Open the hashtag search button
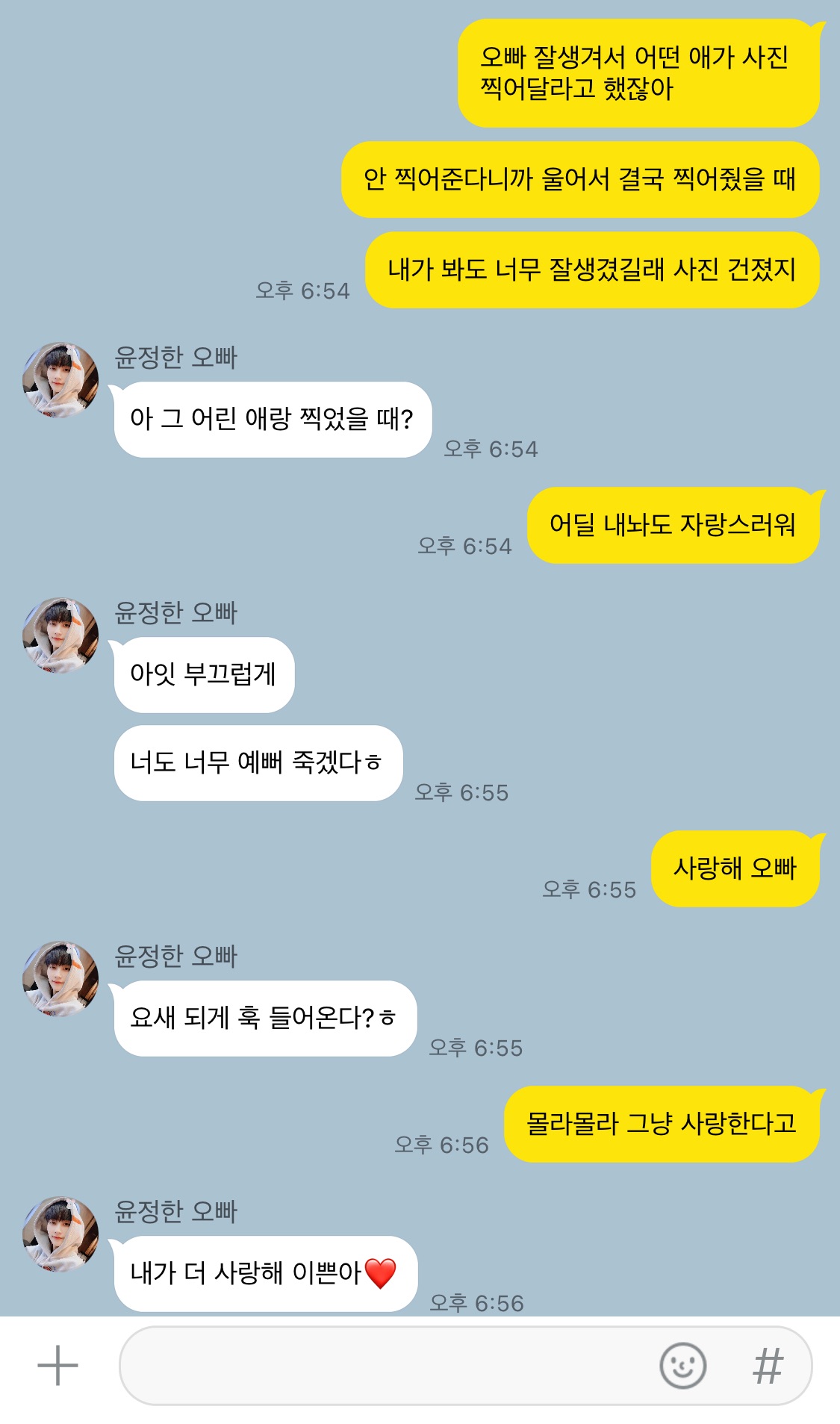840x1424 pixels. click(x=768, y=1366)
